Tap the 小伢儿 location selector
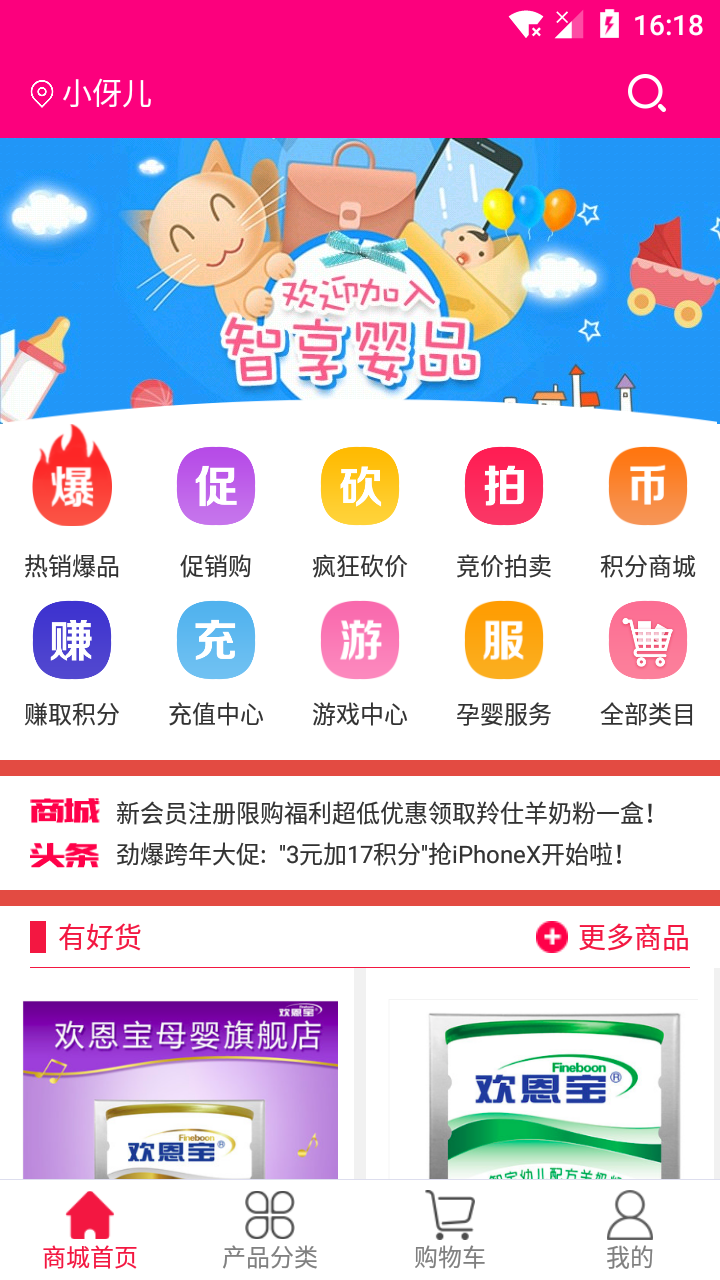This screenshot has width=720, height=1280. (92, 94)
